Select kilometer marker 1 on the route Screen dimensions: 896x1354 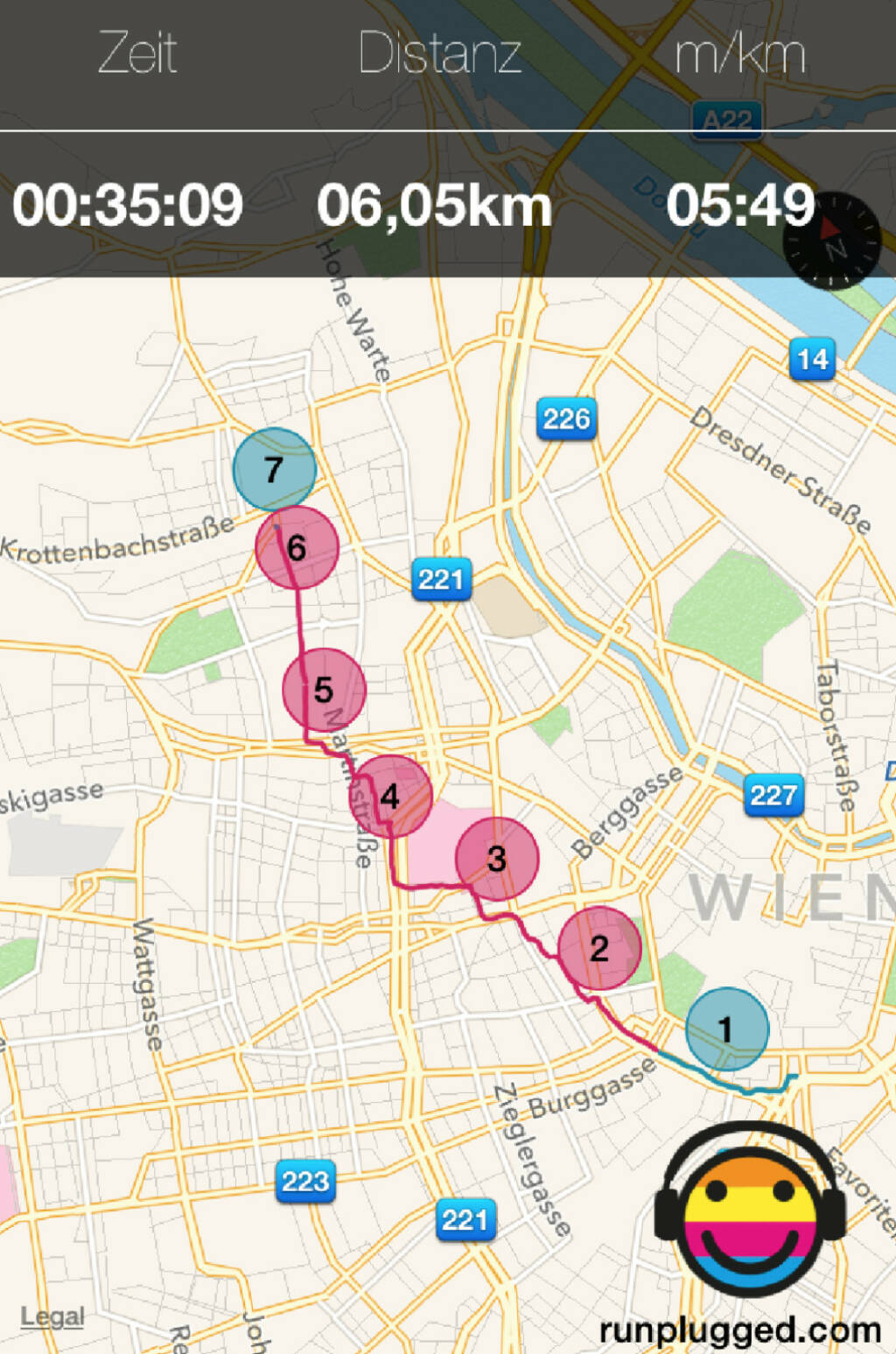(726, 1029)
